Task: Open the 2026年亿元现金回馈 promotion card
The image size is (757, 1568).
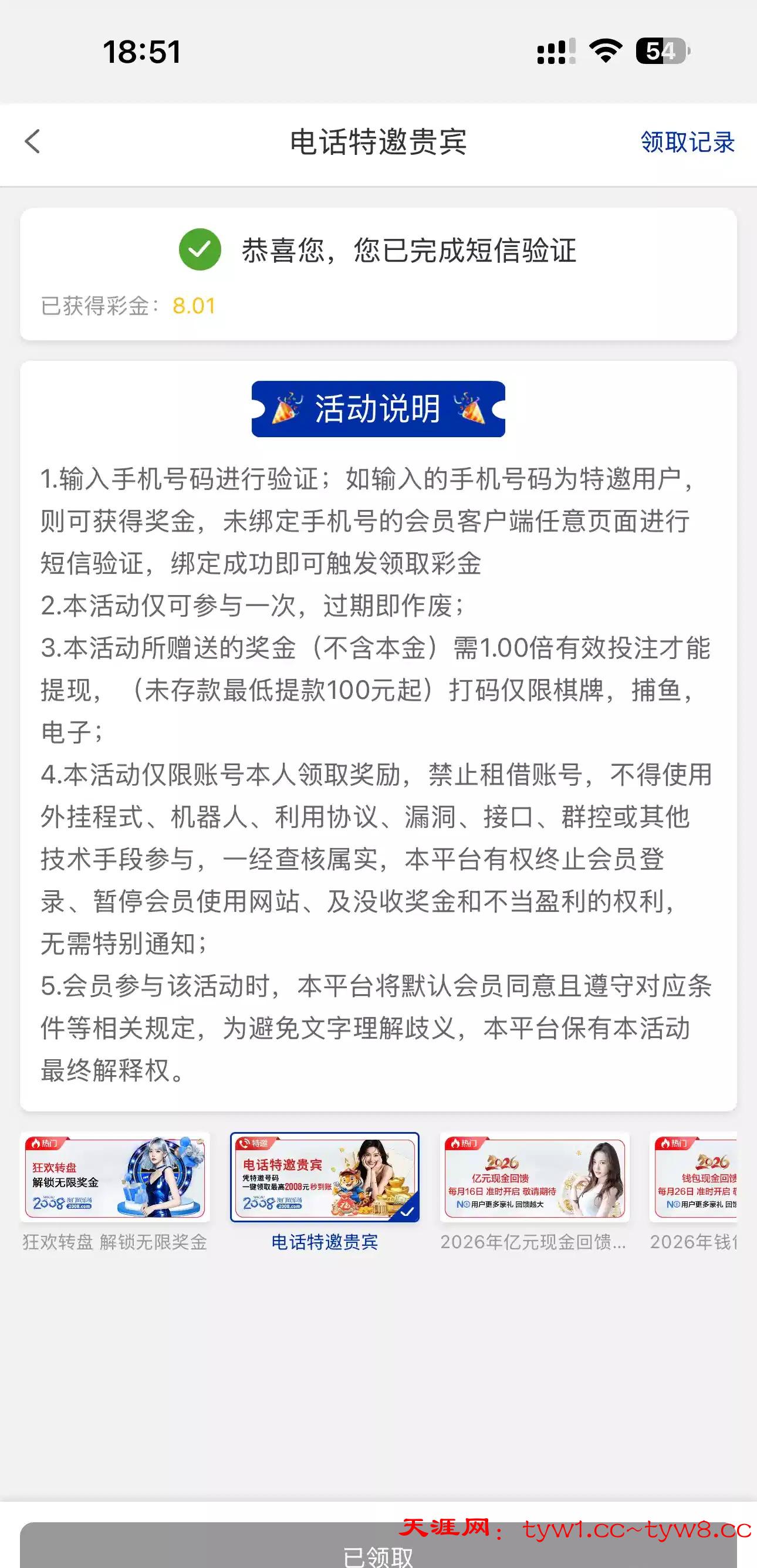Action: point(534,1178)
